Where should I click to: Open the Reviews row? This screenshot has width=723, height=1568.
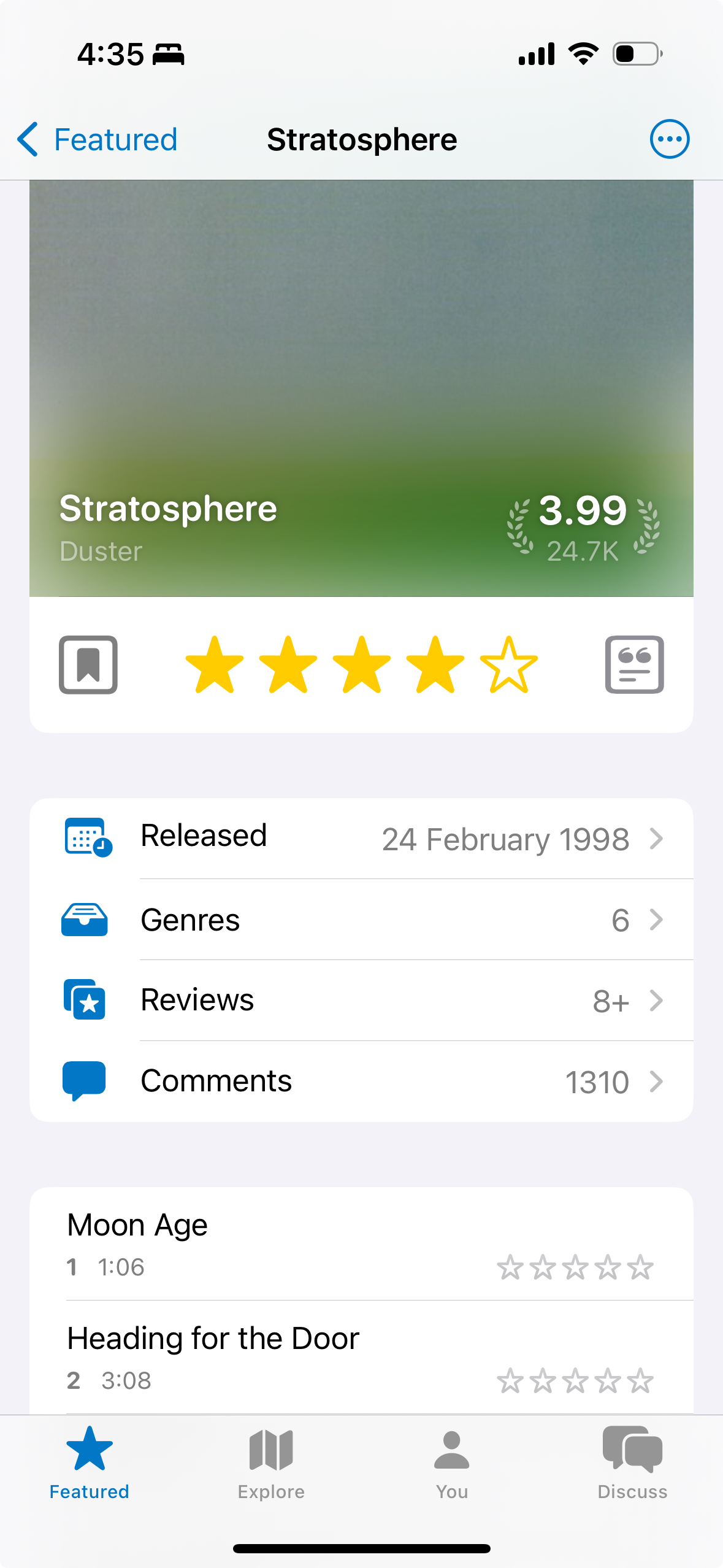click(362, 1001)
